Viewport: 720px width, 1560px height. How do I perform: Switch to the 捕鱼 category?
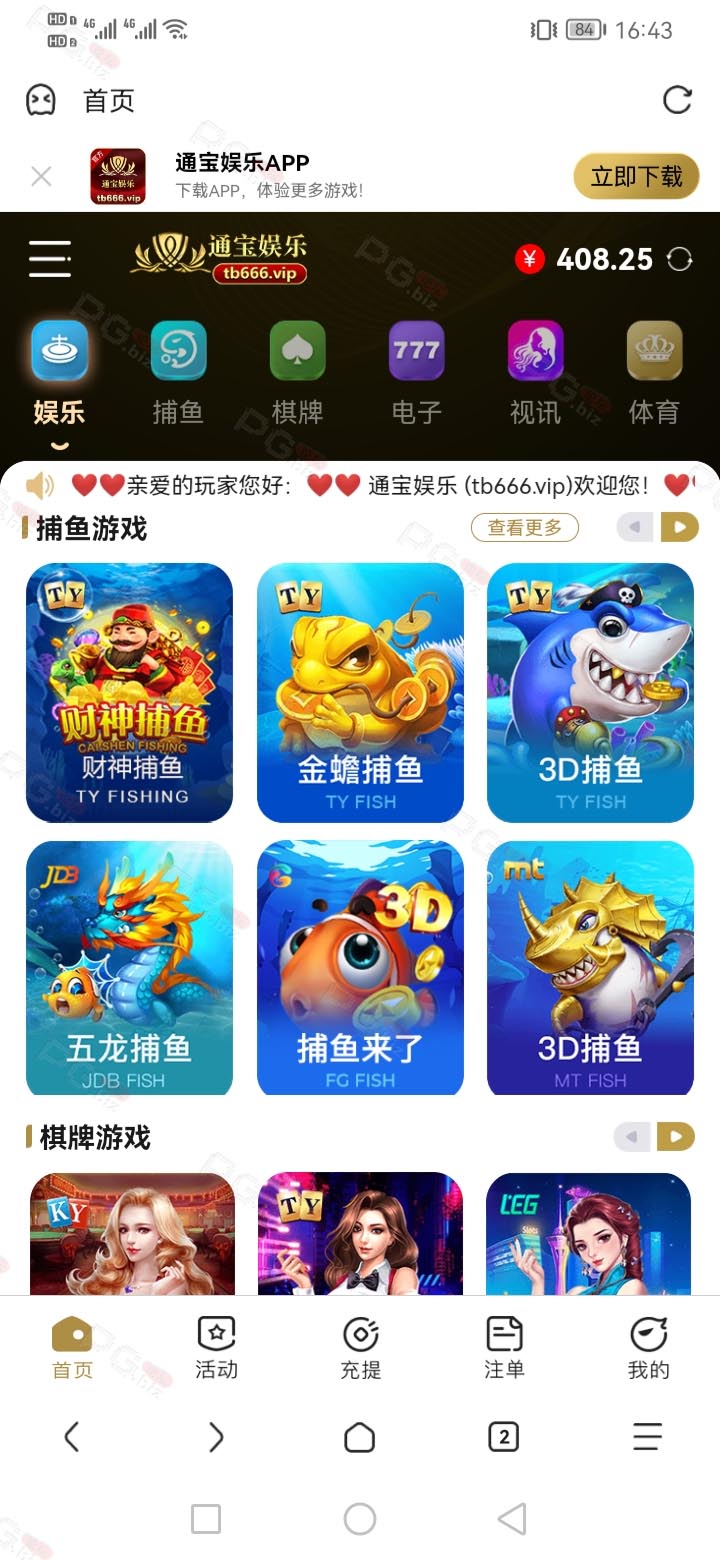[178, 372]
